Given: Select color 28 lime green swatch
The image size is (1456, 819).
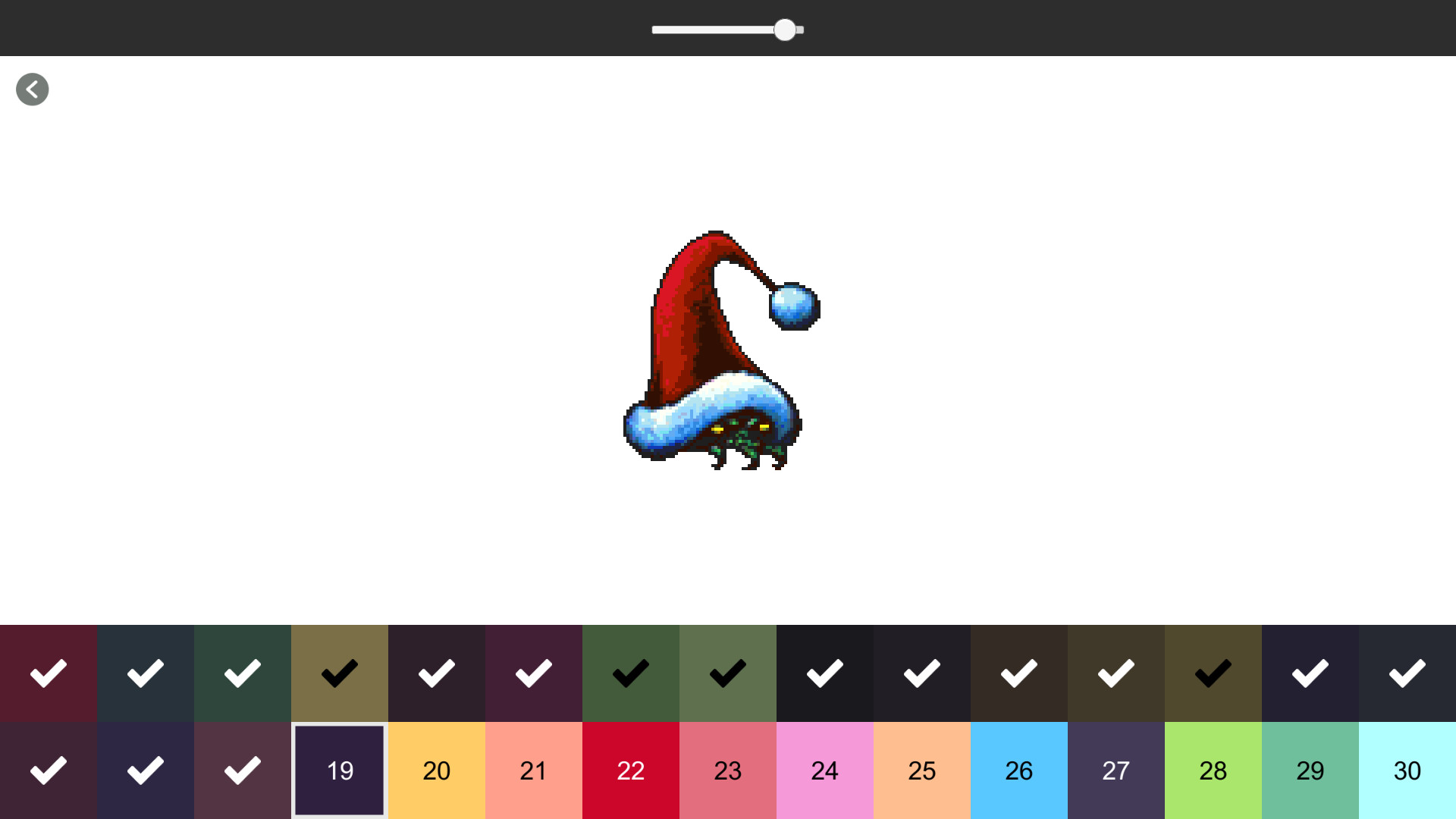Looking at the screenshot, I should click(x=1213, y=770).
